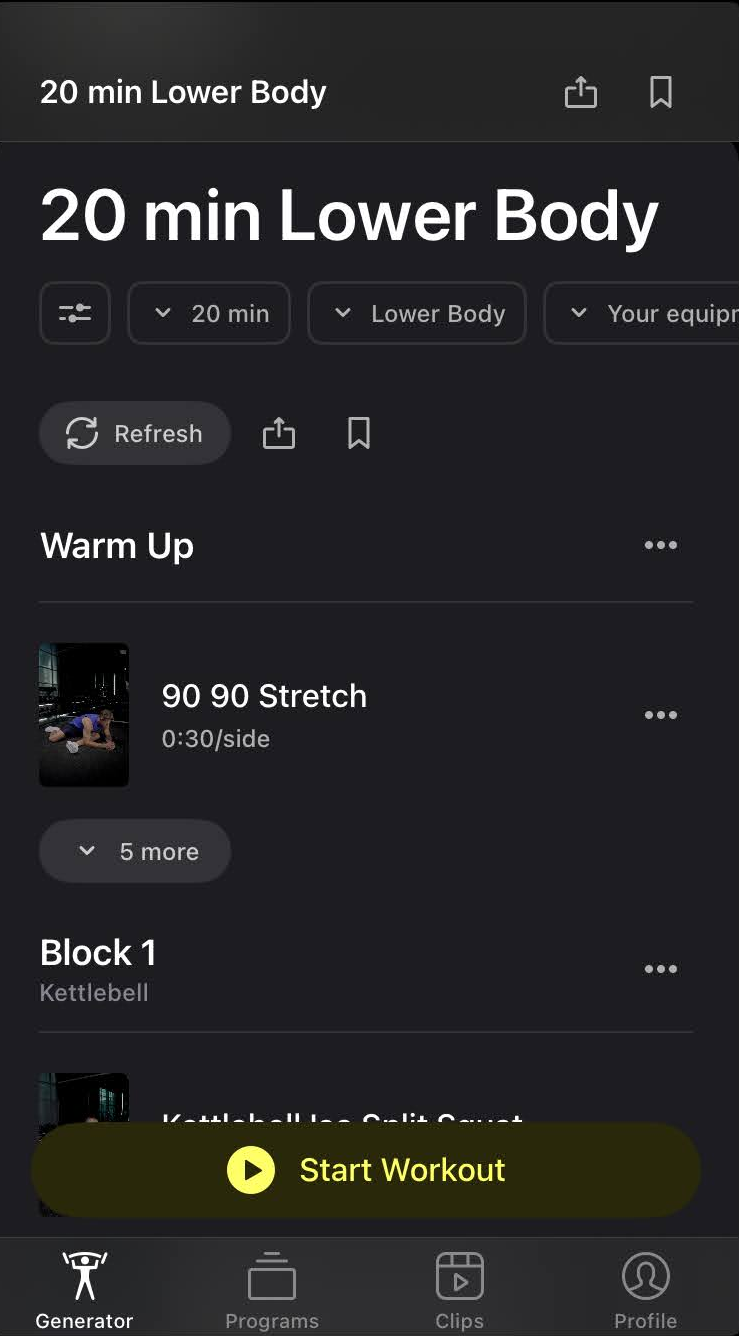739x1336 pixels.
Task: Select the Generator tab
Action: [x=84, y=1290]
